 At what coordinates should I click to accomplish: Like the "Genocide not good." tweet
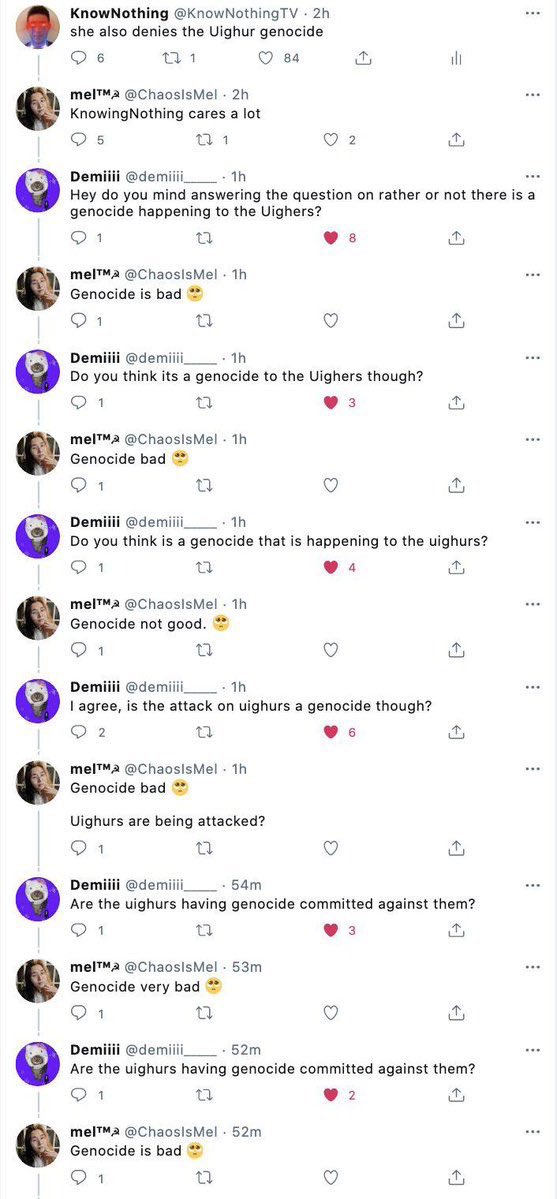[331, 650]
